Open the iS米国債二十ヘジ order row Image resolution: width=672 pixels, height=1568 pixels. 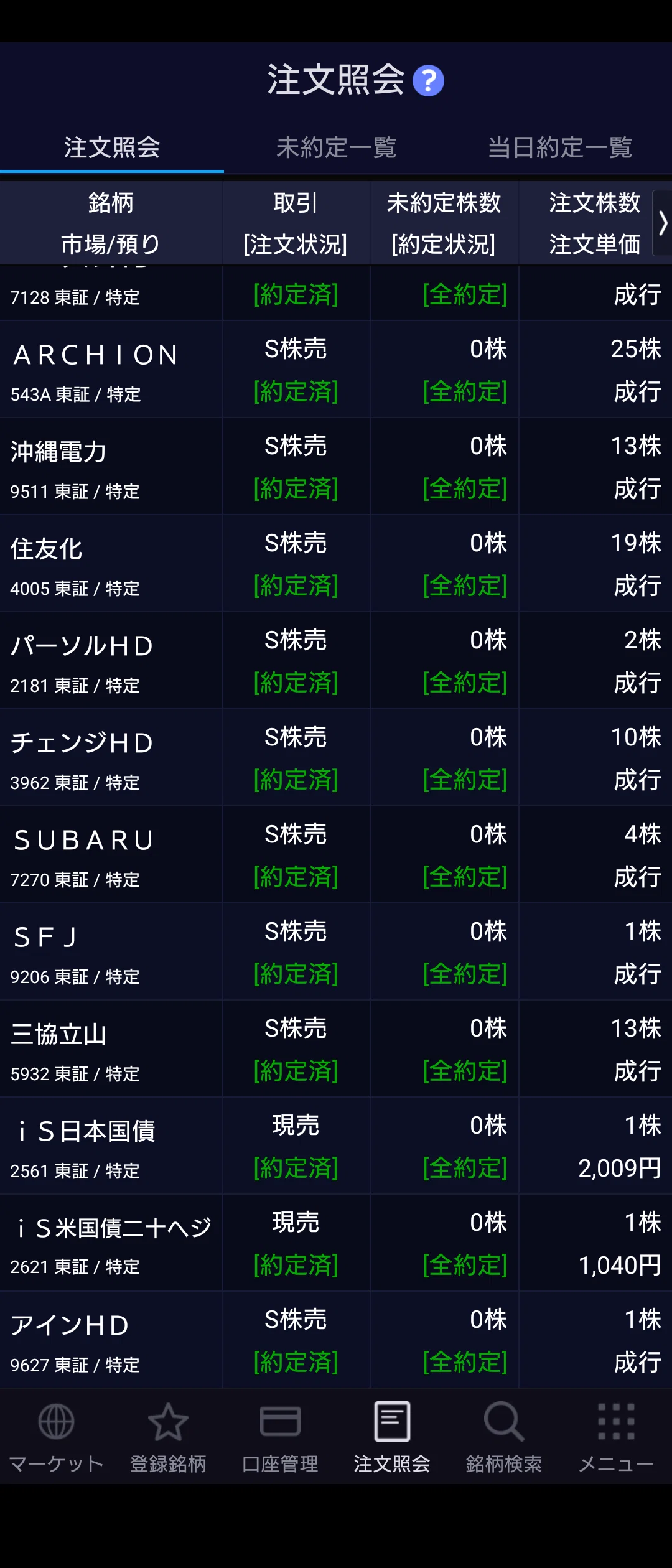tap(336, 1243)
